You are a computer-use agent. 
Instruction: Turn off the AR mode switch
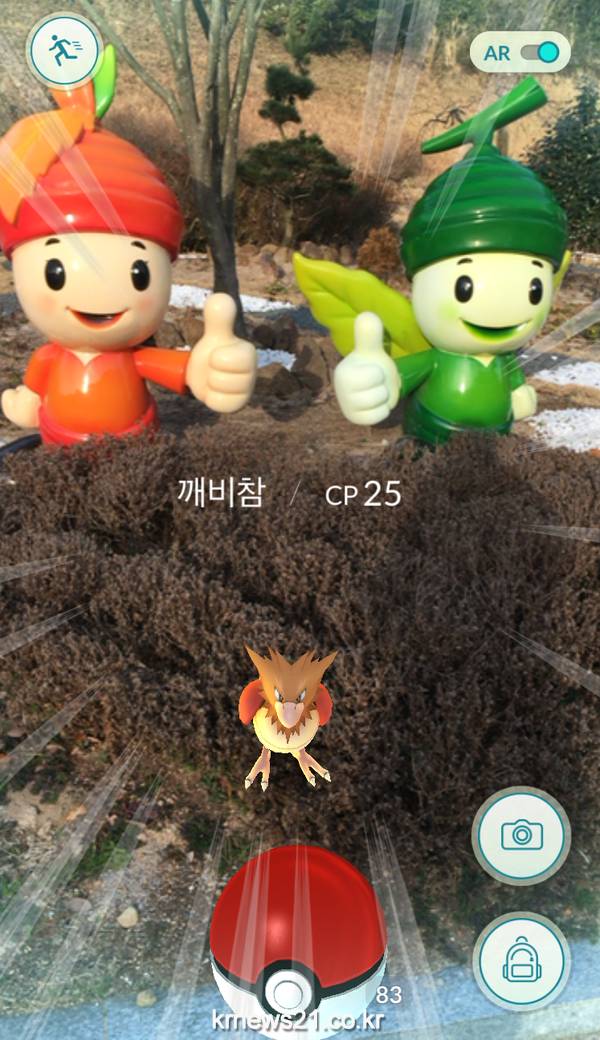[x=545, y=53]
